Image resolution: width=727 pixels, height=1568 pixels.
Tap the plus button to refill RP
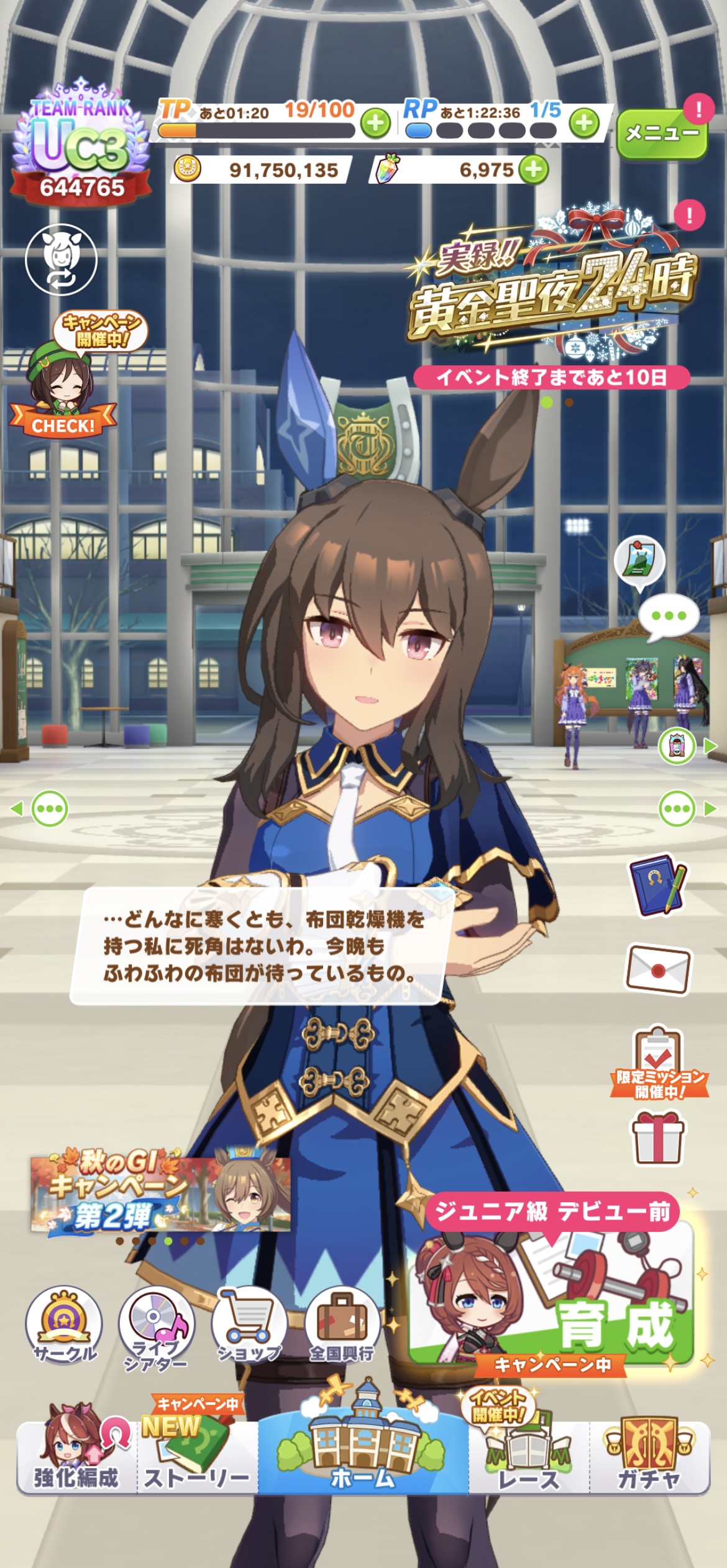(x=583, y=123)
